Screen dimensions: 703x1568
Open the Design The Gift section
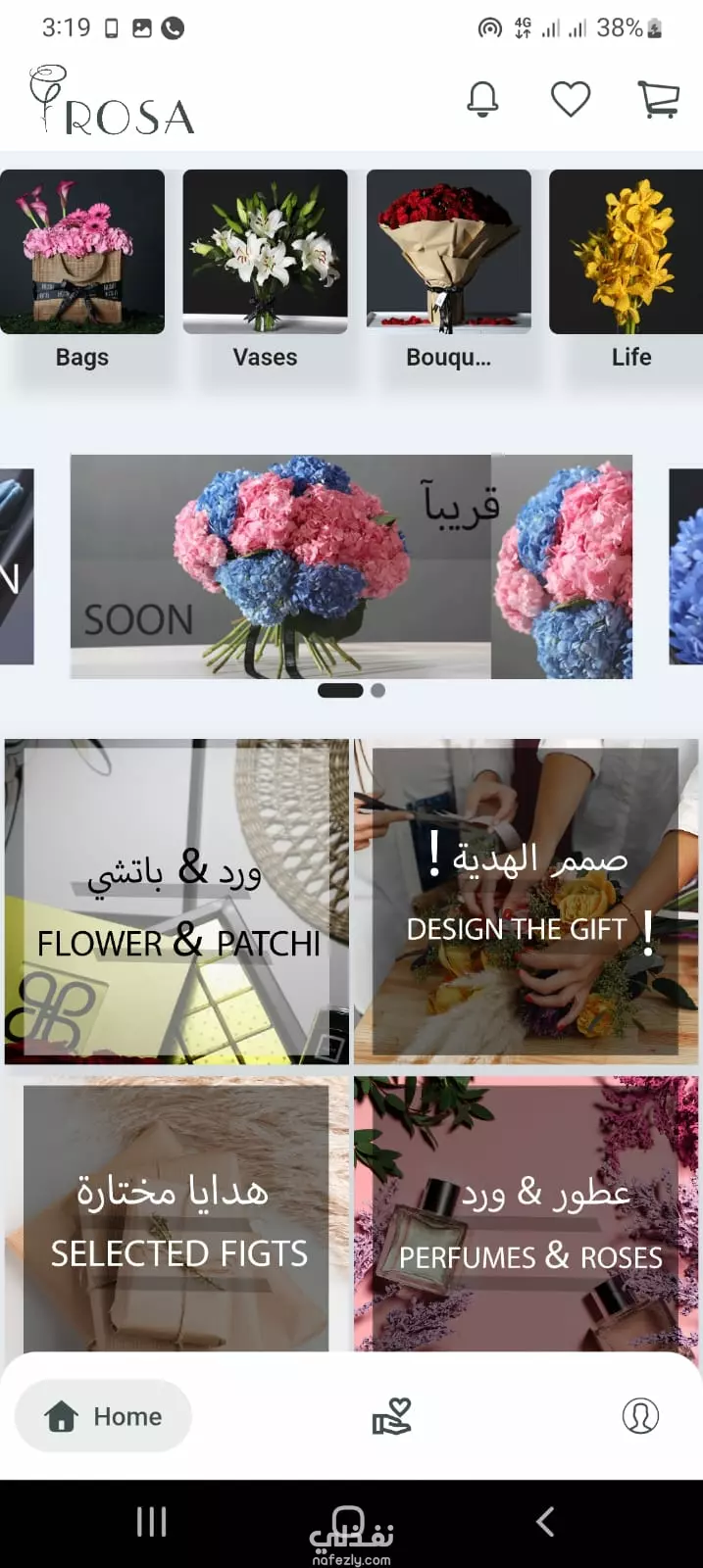pos(527,902)
